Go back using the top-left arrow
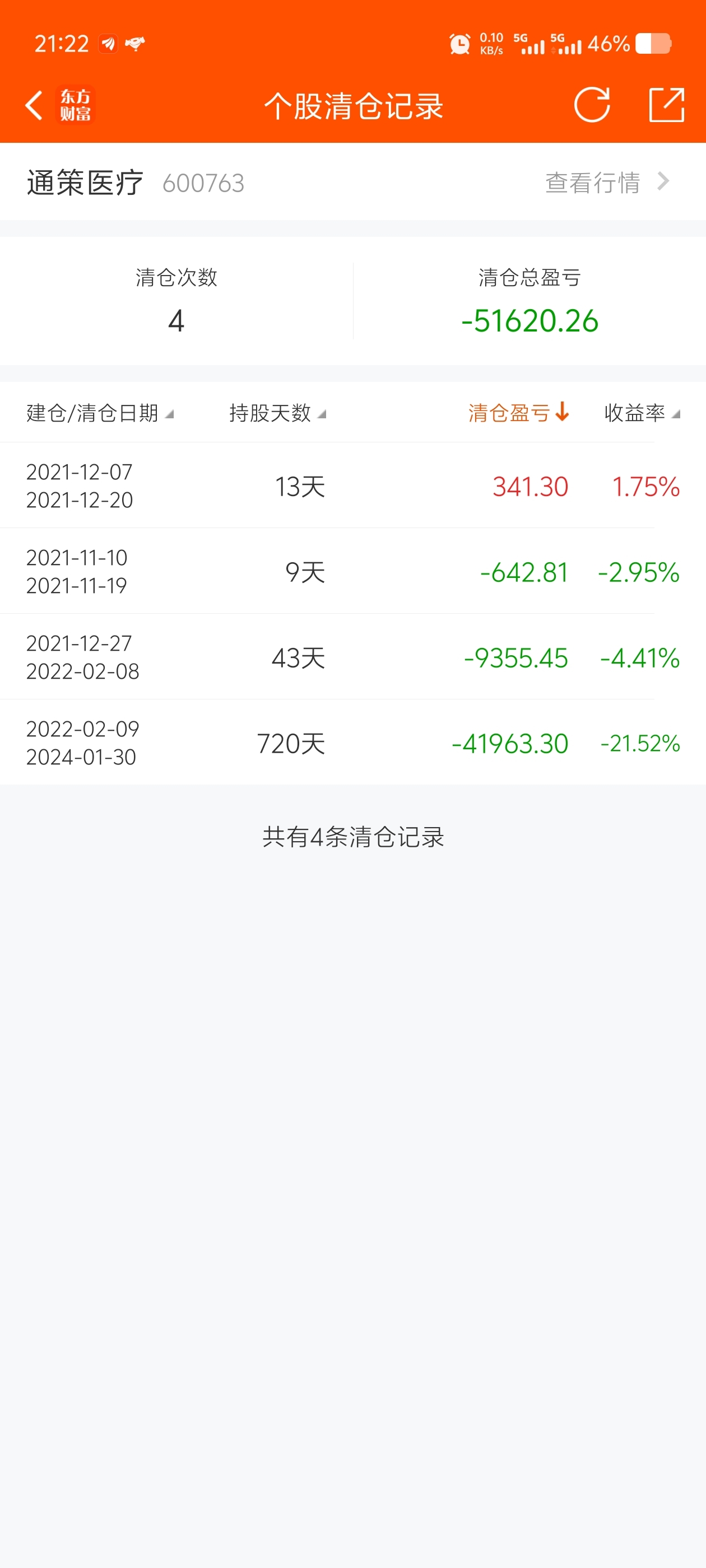This screenshot has height=1568, width=706. click(x=34, y=105)
